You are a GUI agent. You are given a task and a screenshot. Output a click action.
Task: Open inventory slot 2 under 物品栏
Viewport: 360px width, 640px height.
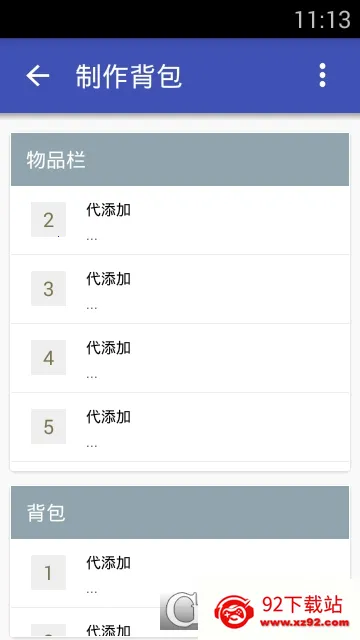pos(180,220)
